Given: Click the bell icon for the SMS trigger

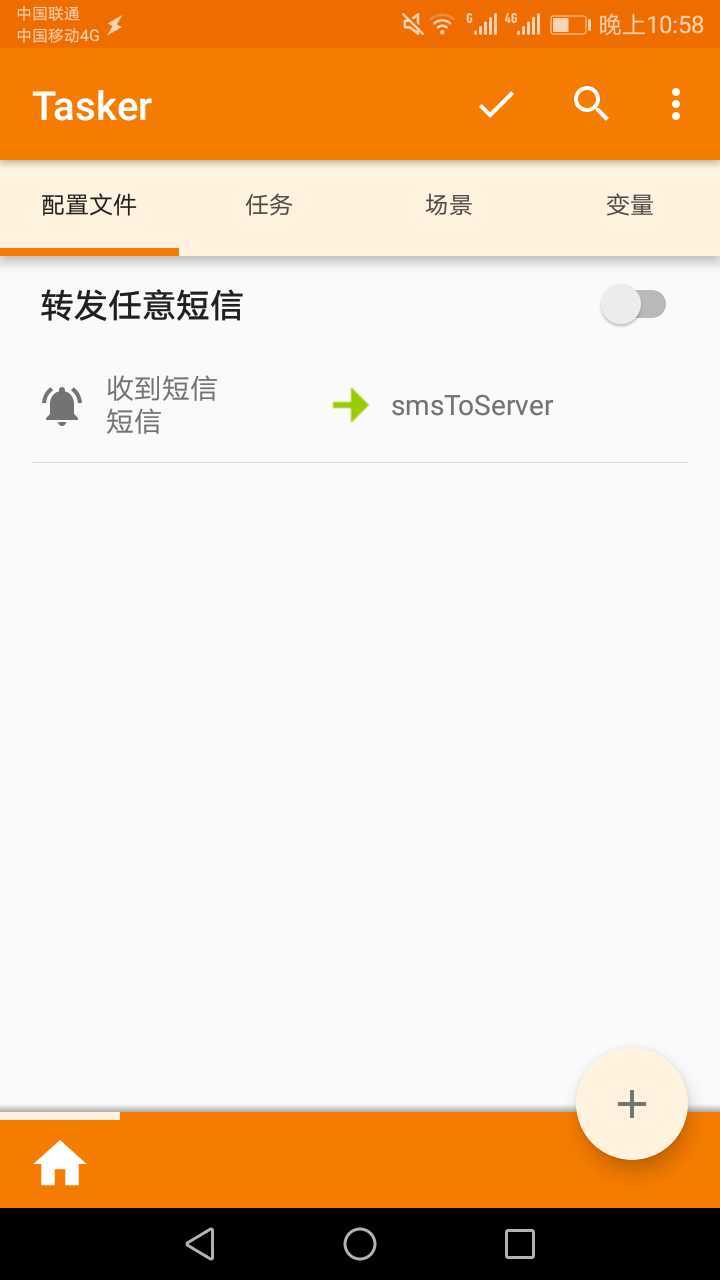Looking at the screenshot, I should tap(61, 404).
